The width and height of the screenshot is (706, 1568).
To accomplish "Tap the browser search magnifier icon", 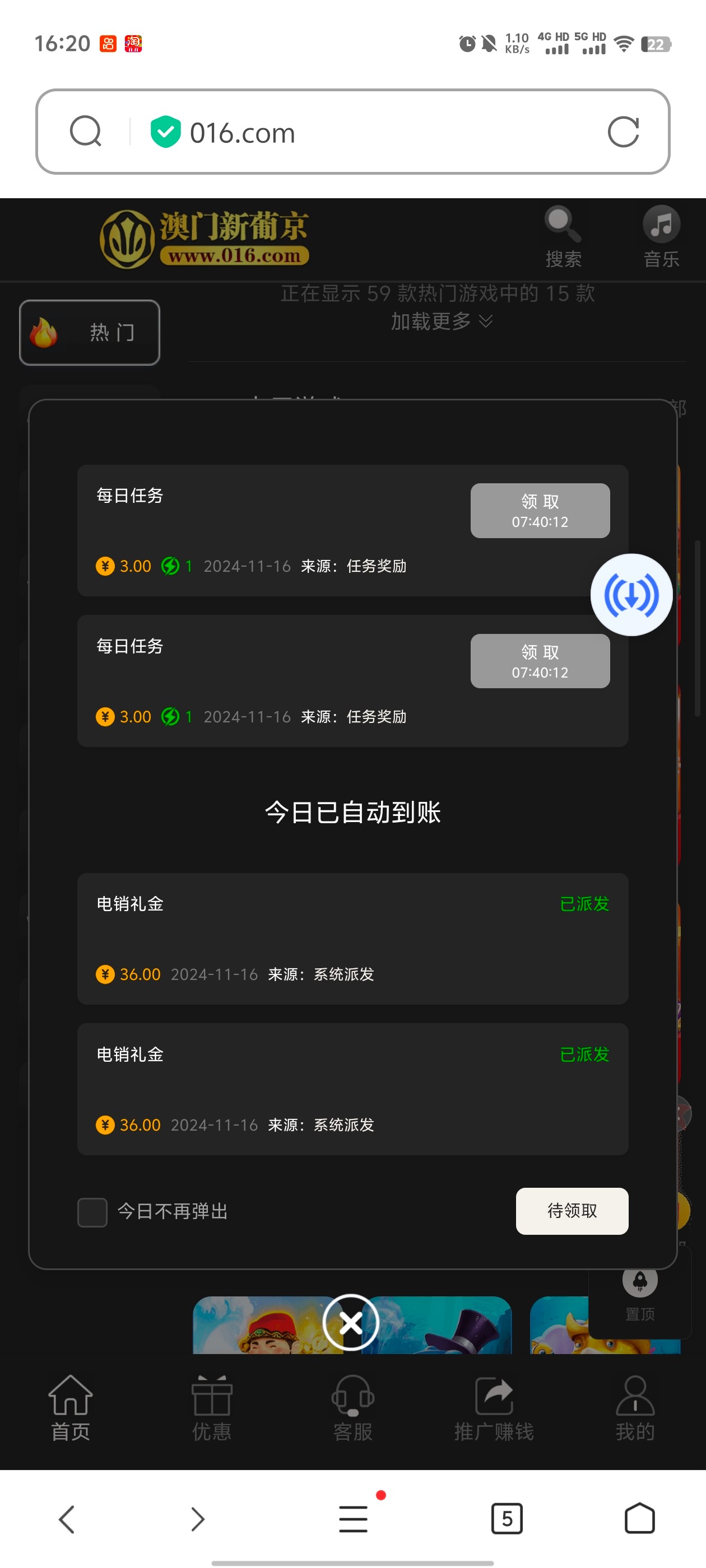I will 86,132.
